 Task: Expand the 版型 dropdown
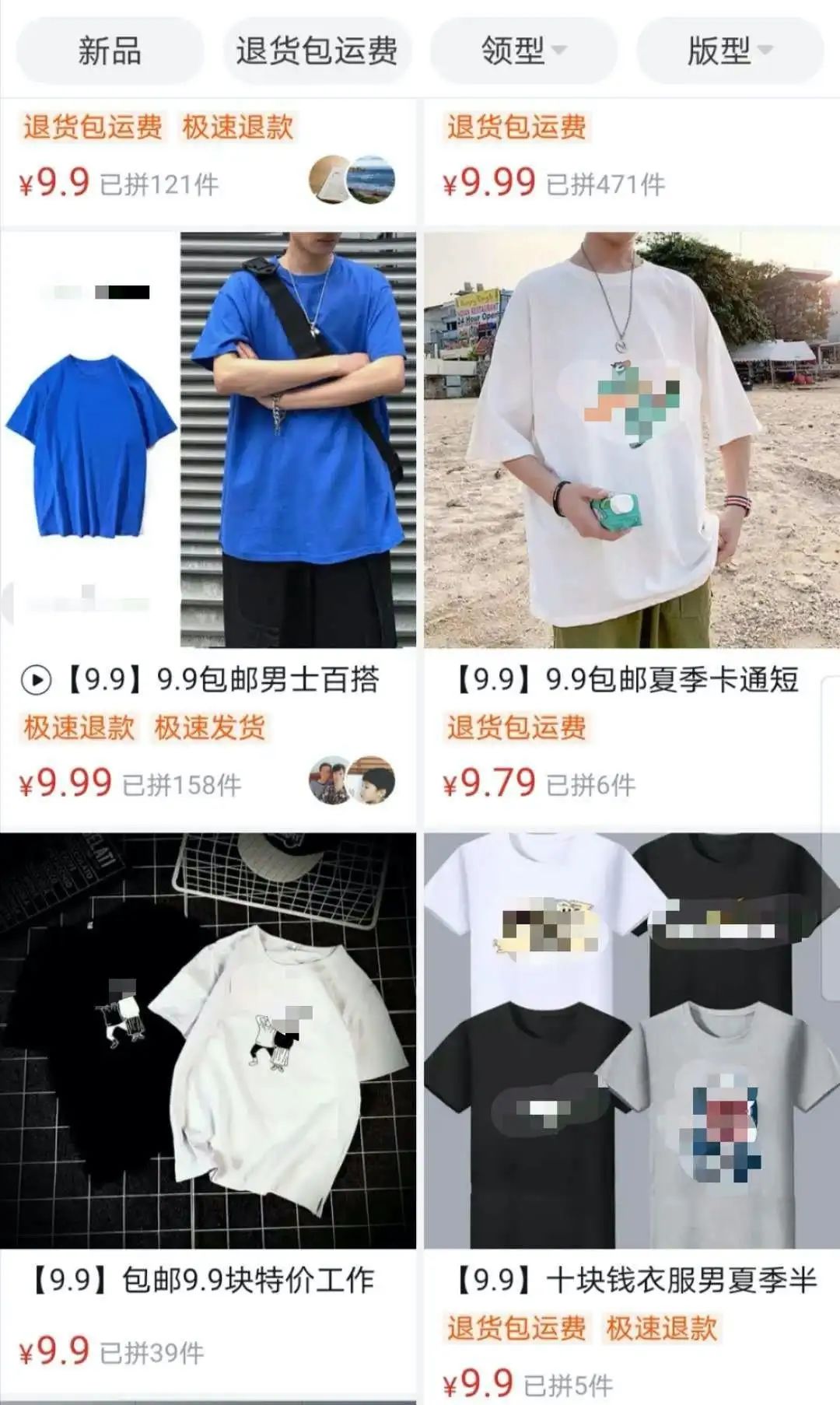click(729, 51)
